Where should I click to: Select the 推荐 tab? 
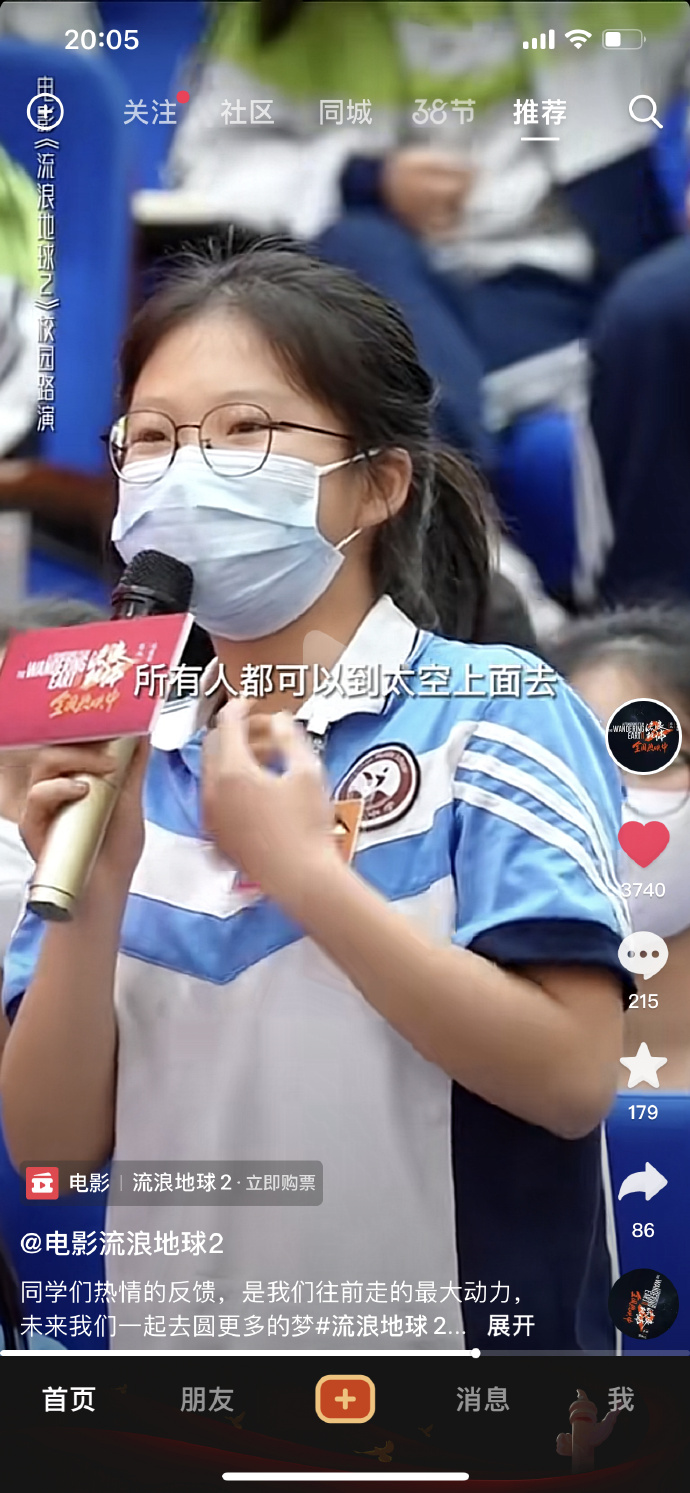pyautogui.click(x=540, y=112)
